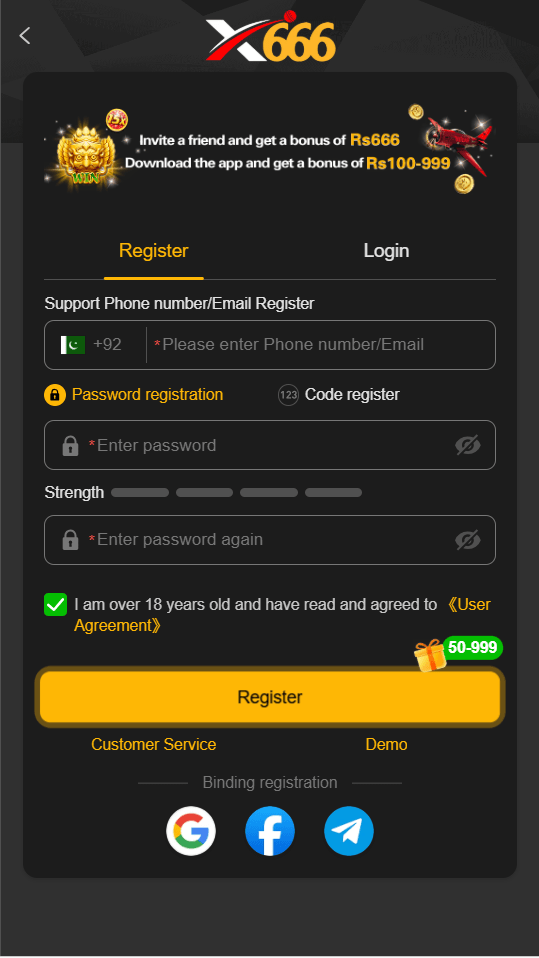Uncheck the over 18 agreement checkbox
Viewport: 539px width, 958px height.
56,605
